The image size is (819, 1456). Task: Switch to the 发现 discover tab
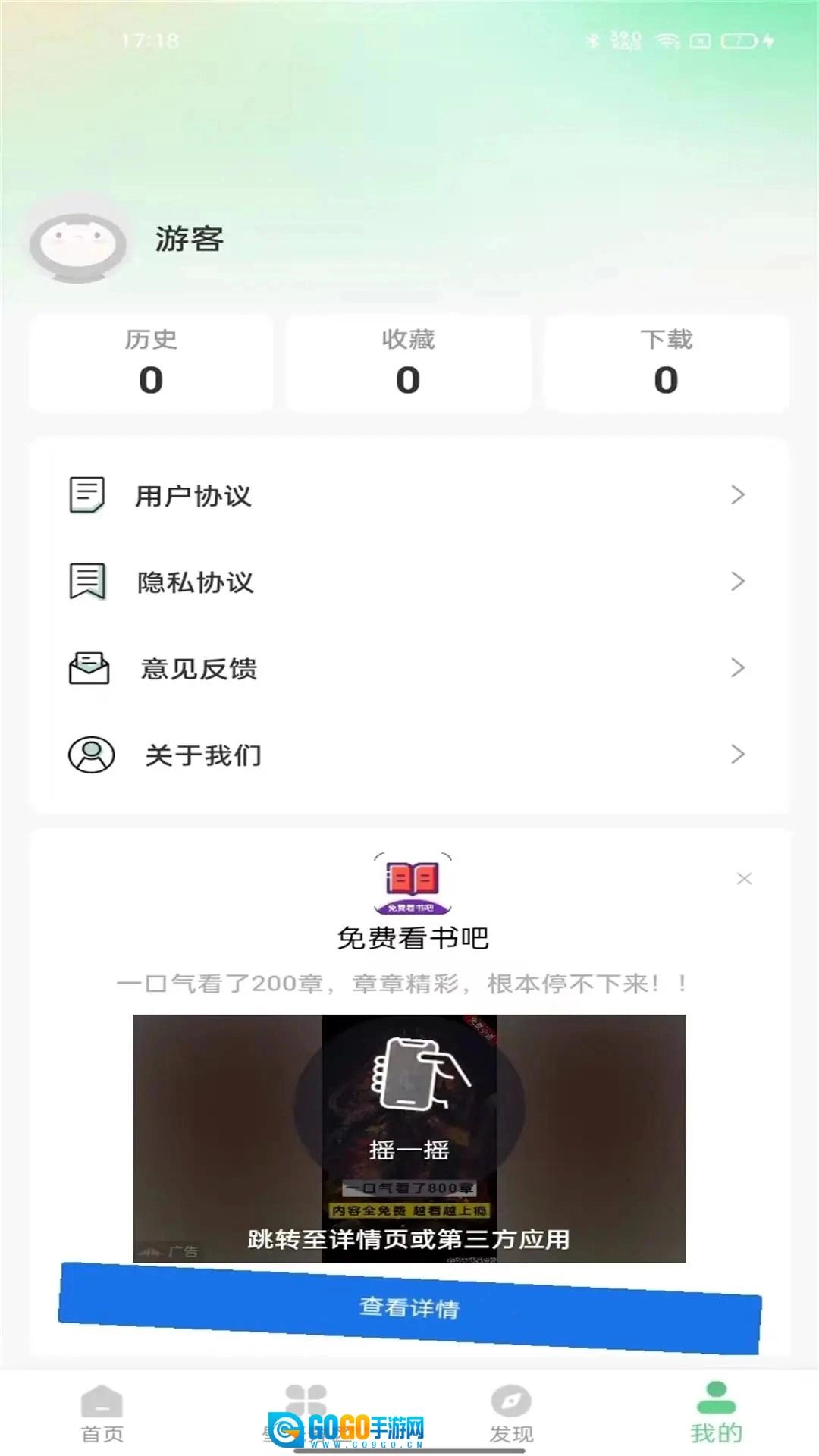pyautogui.click(x=511, y=1414)
